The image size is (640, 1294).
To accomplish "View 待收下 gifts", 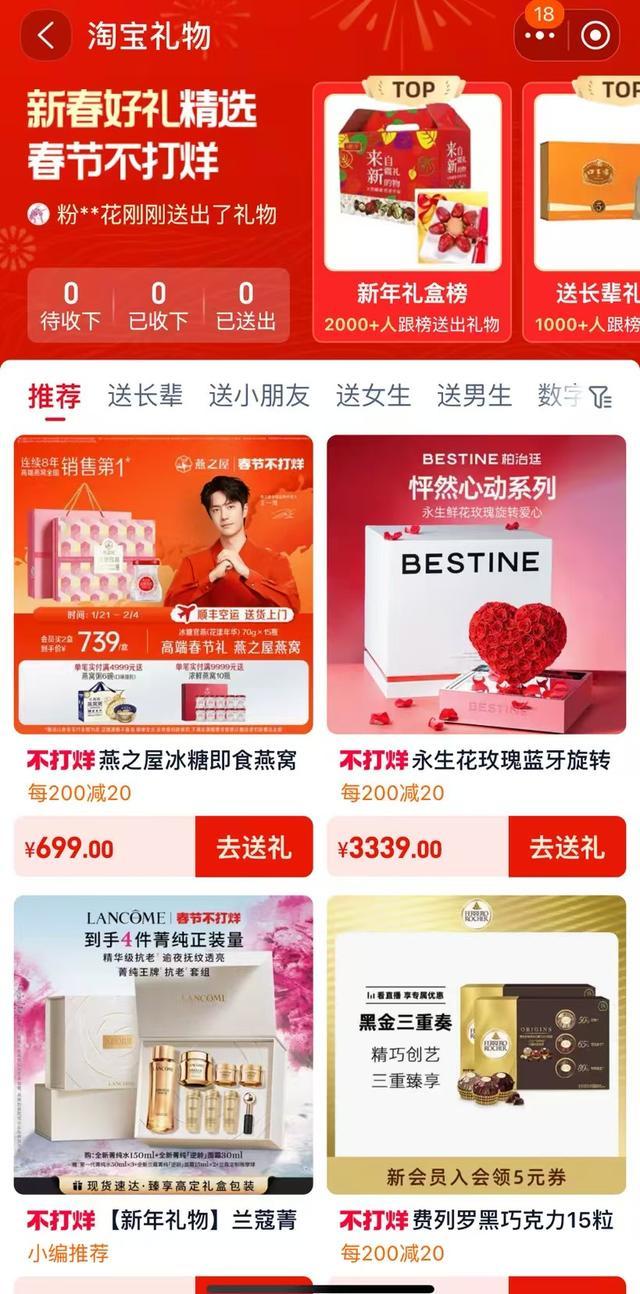I will click(70, 307).
